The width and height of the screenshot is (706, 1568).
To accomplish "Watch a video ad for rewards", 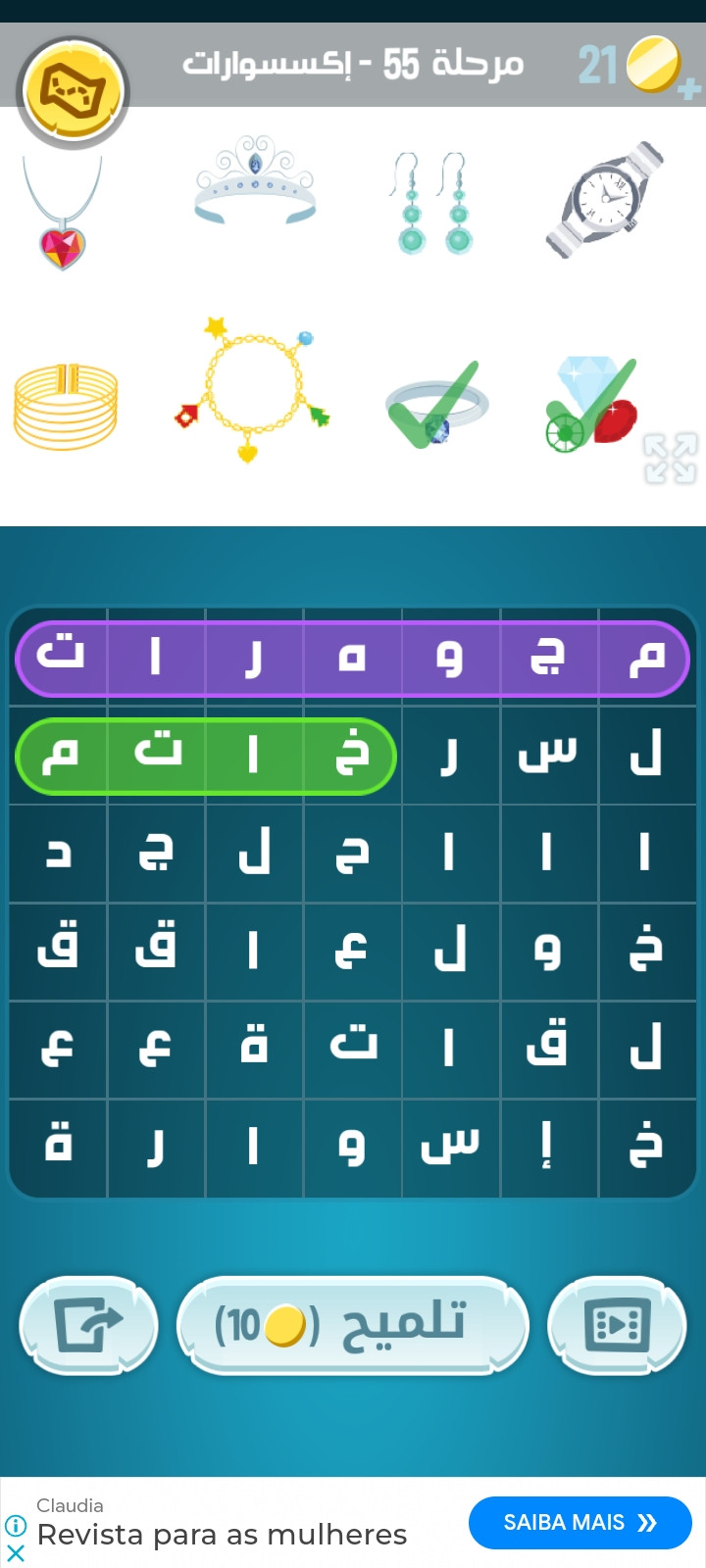I will tap(617, 1325).
